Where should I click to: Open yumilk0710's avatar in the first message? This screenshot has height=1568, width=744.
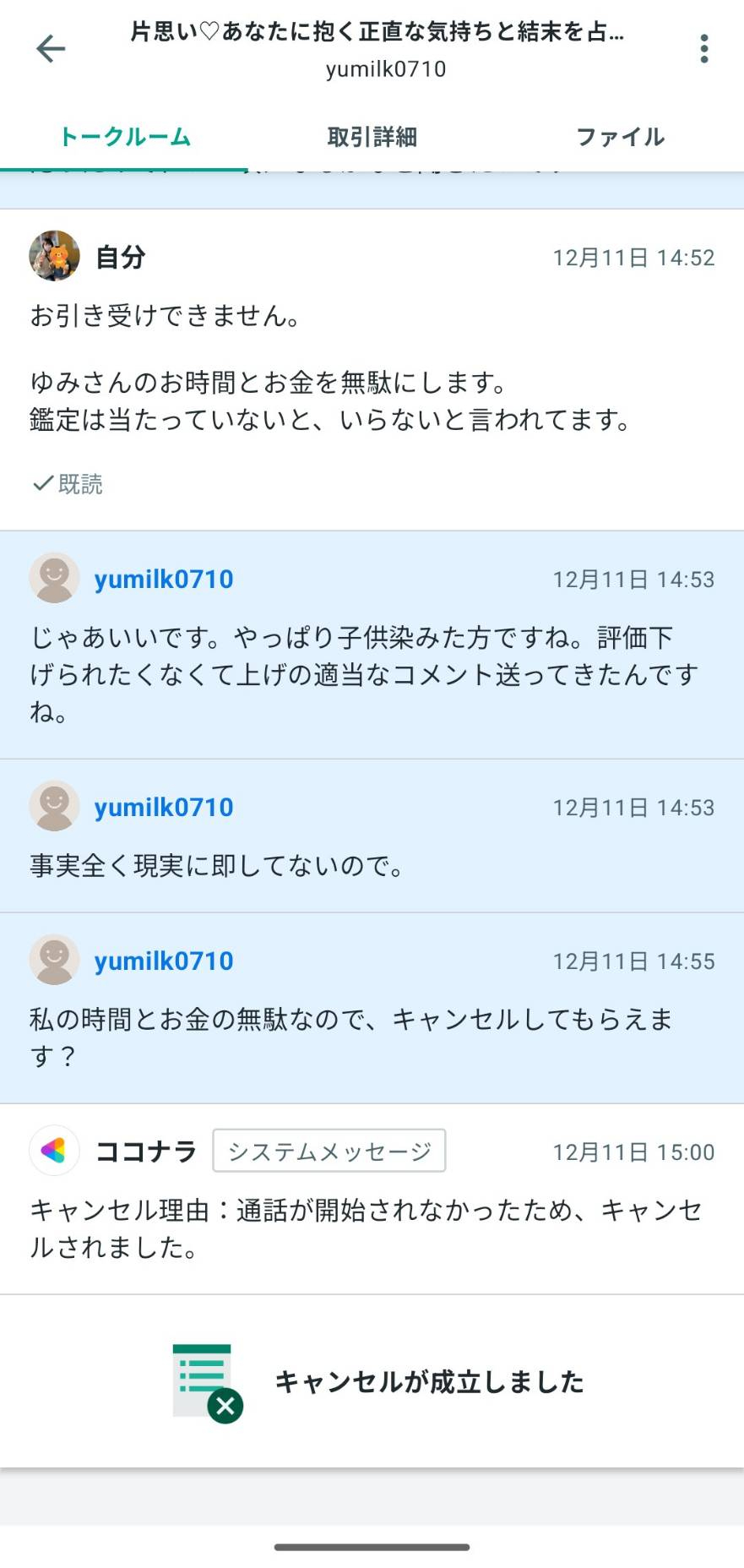[x=54, y=579]
